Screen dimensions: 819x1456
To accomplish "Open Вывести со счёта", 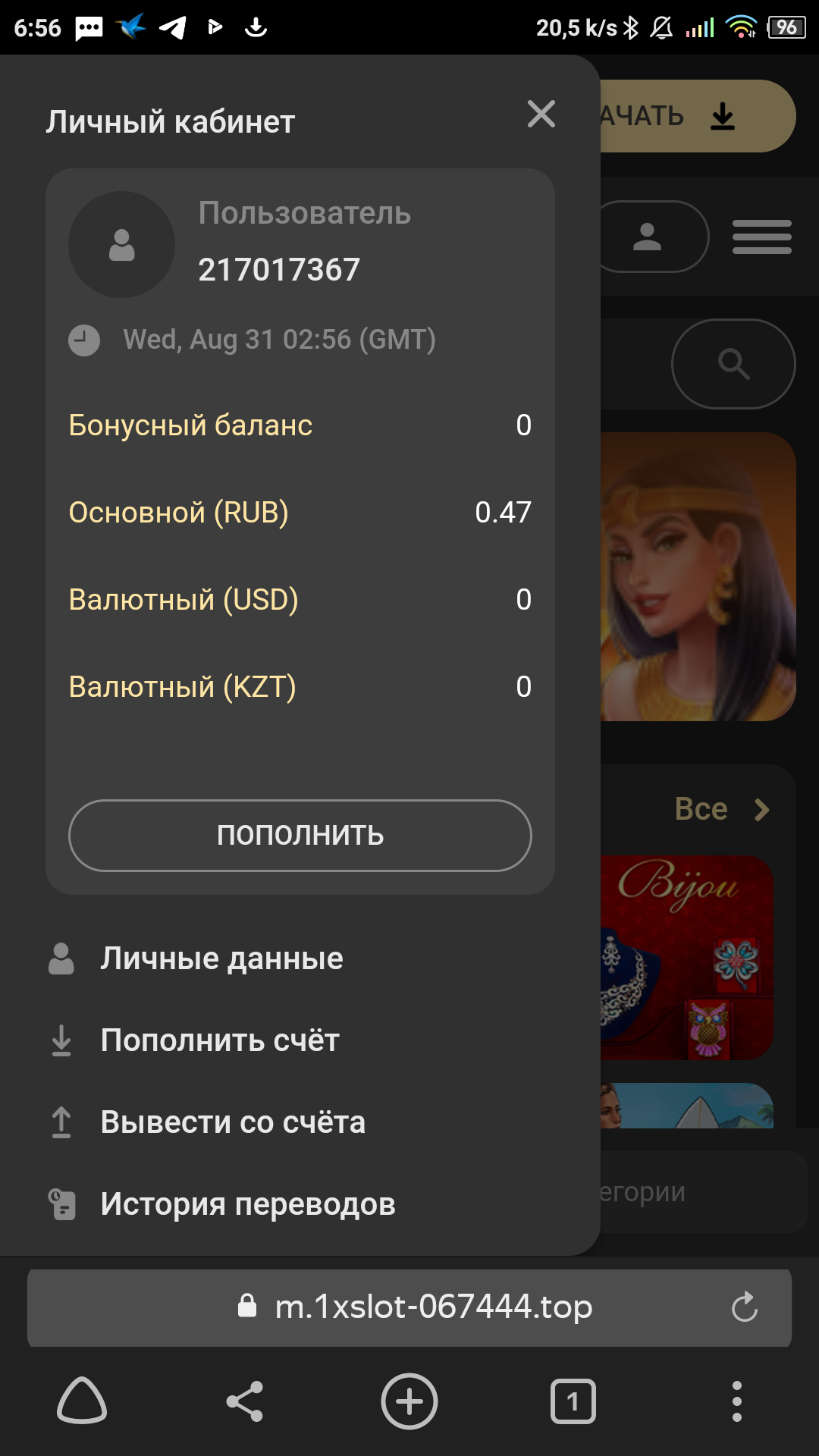I will point(233,1122).
